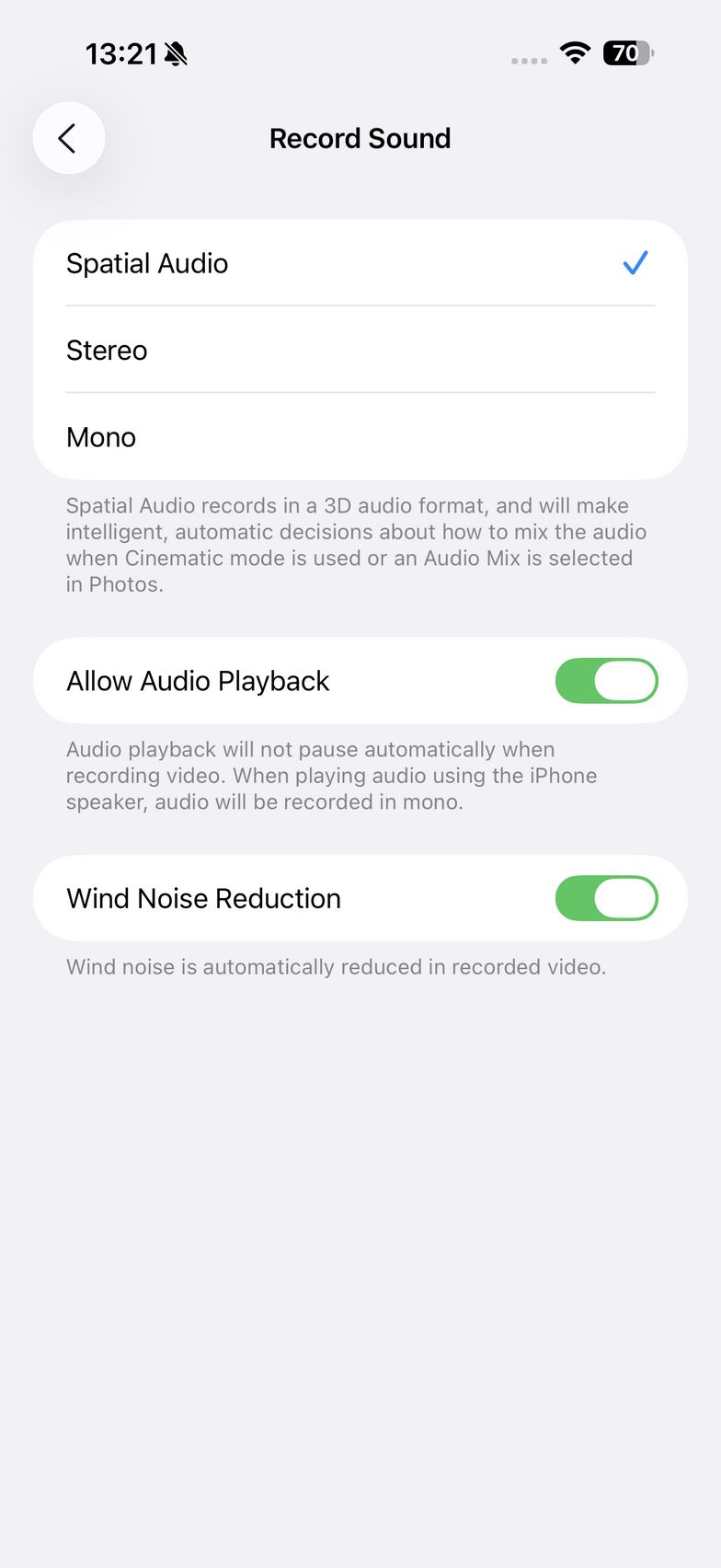Screen dimensions: 721x1568
Task: Go back from Record Sound
Action: coord(68,138)
